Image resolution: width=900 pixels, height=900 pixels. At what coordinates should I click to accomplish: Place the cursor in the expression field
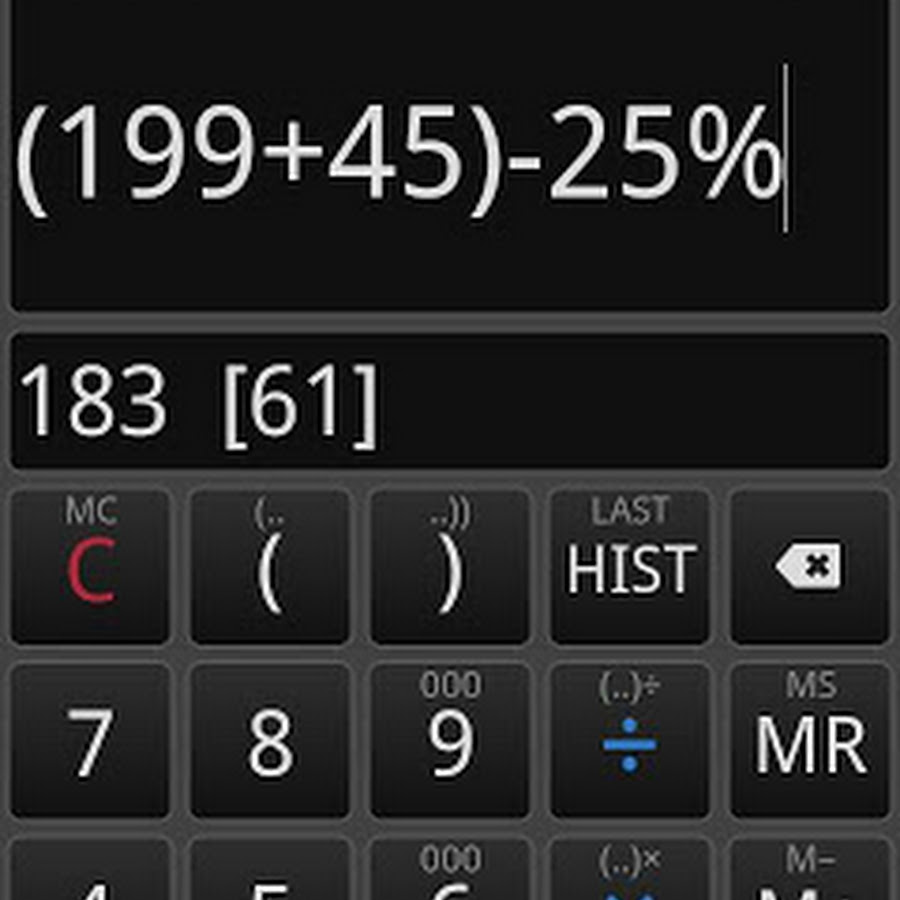(450, 155)
